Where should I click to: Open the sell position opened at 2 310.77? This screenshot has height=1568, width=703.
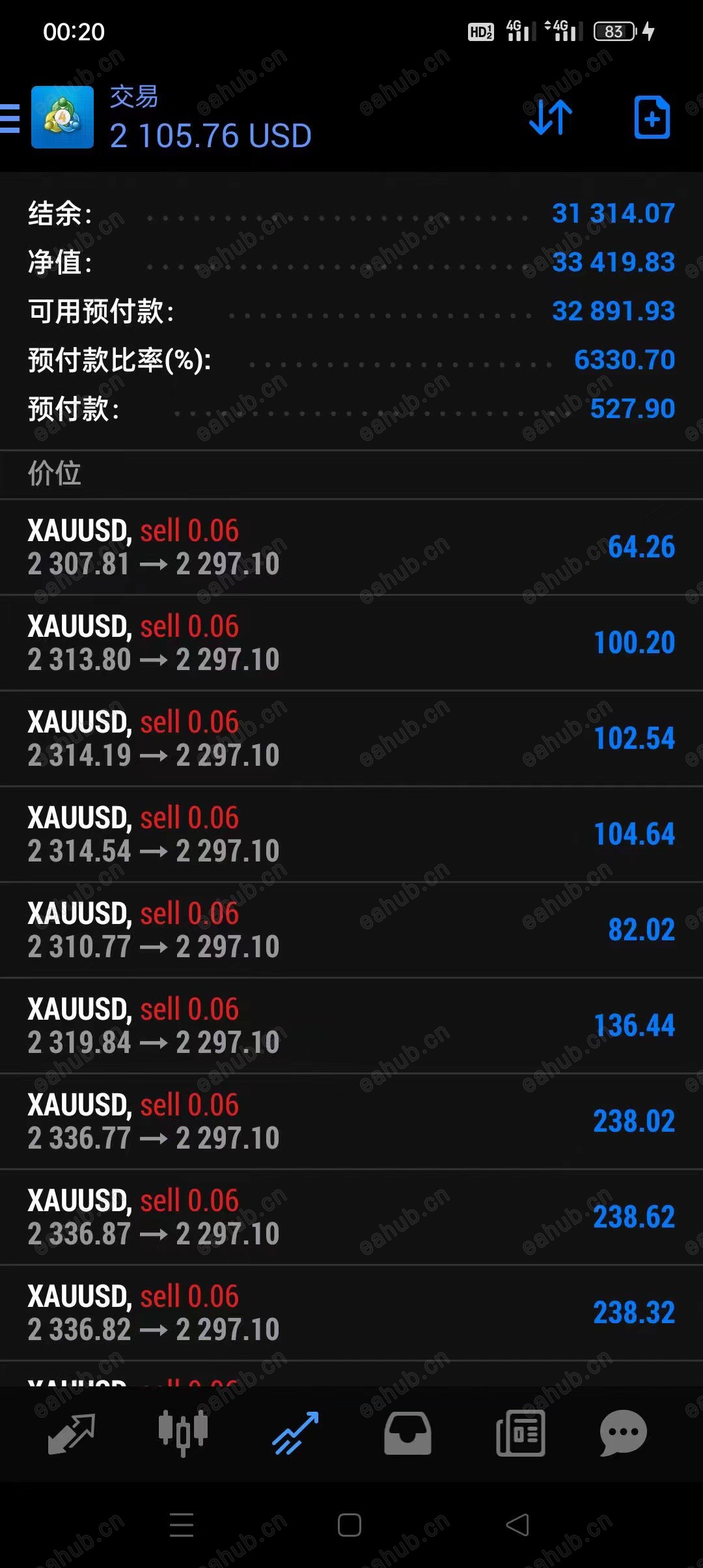tap(351, 930)
